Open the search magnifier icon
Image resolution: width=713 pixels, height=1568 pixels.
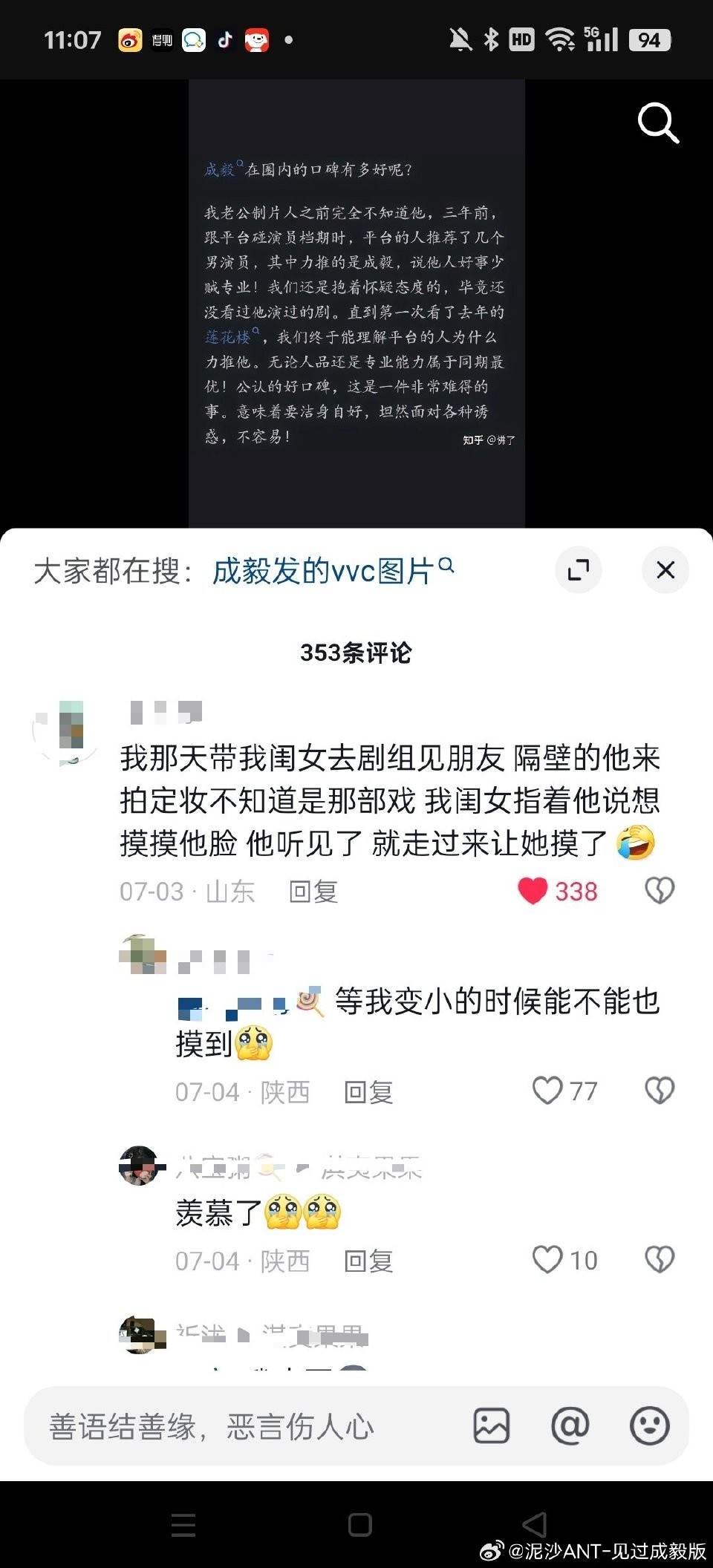658,122
